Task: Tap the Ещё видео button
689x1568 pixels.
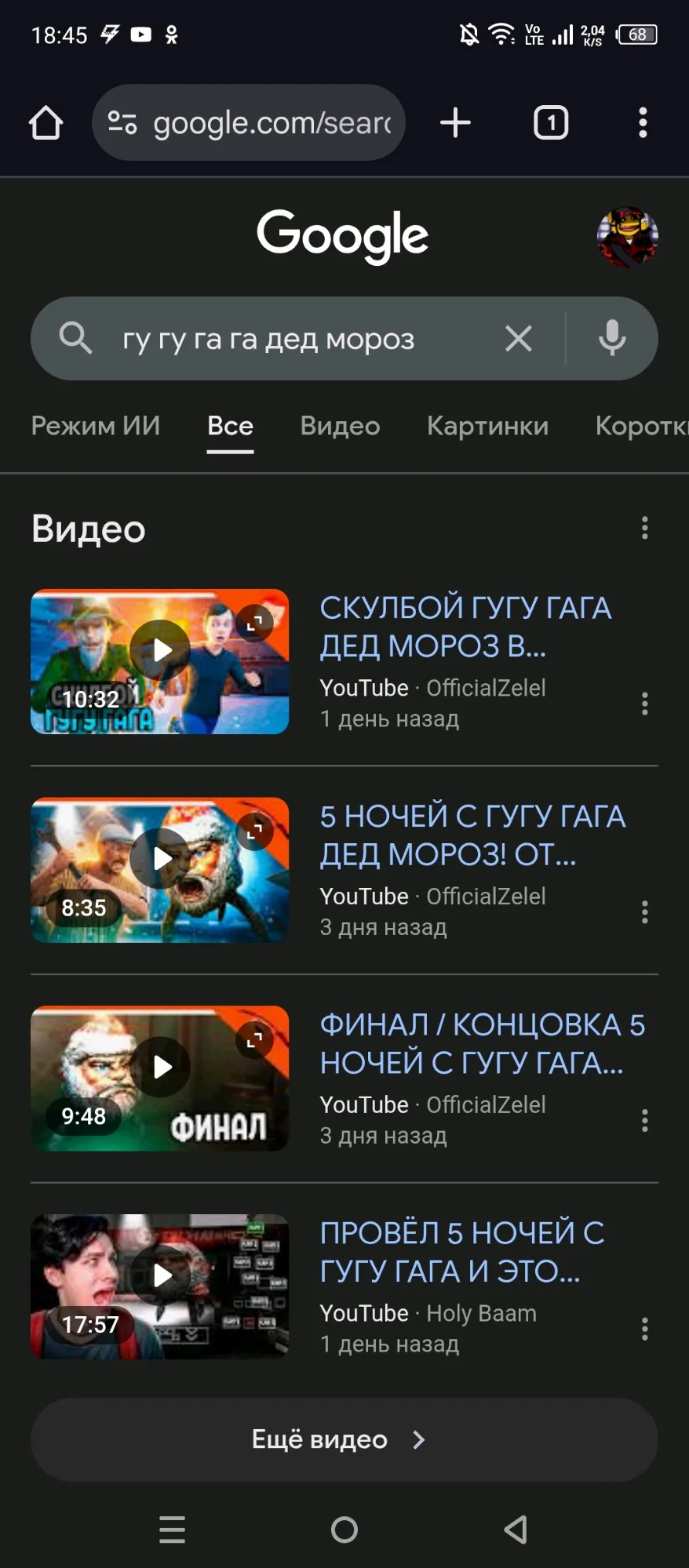Action: [x=344, y=1439]
